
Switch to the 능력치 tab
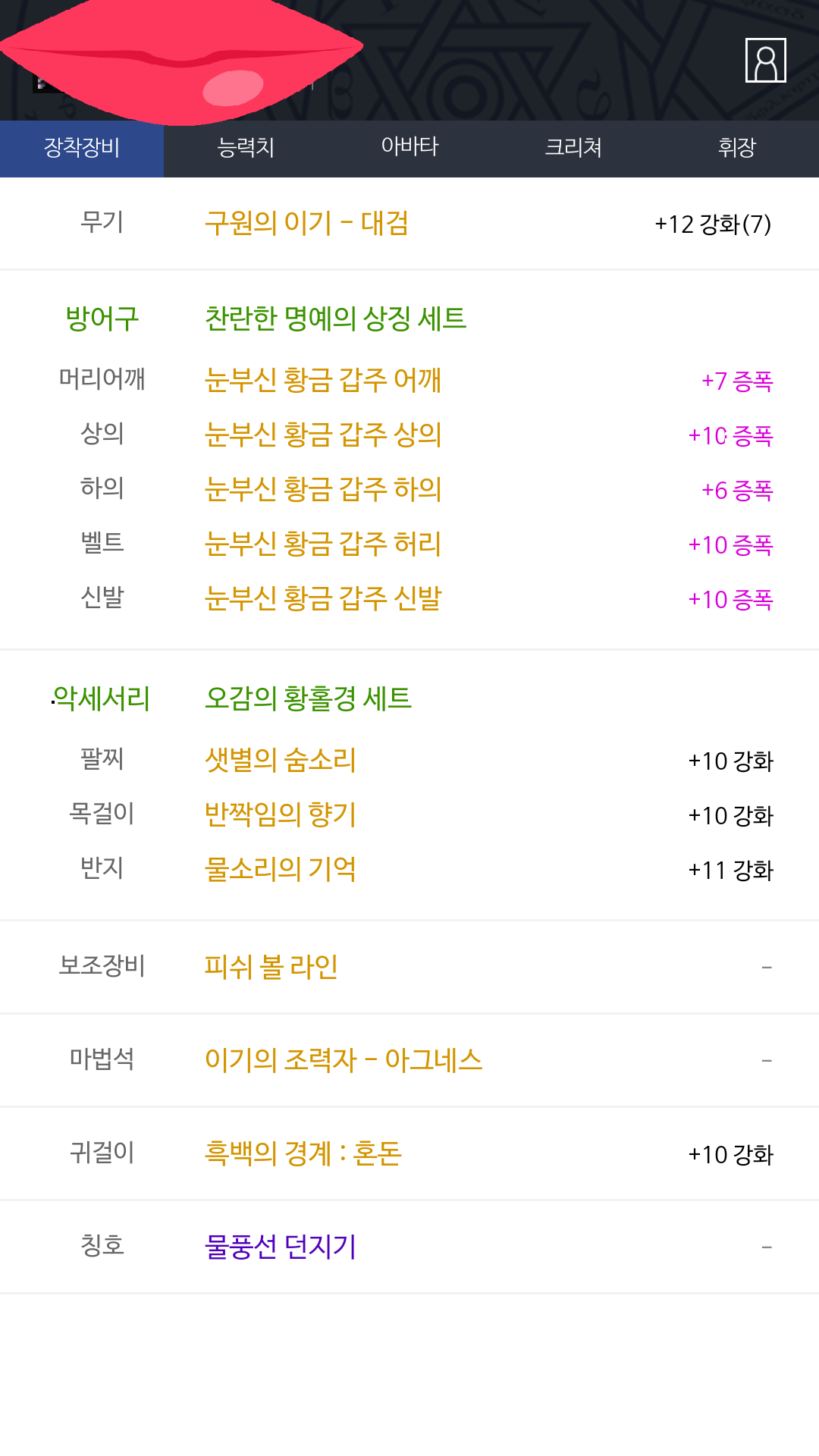point(246,147)
